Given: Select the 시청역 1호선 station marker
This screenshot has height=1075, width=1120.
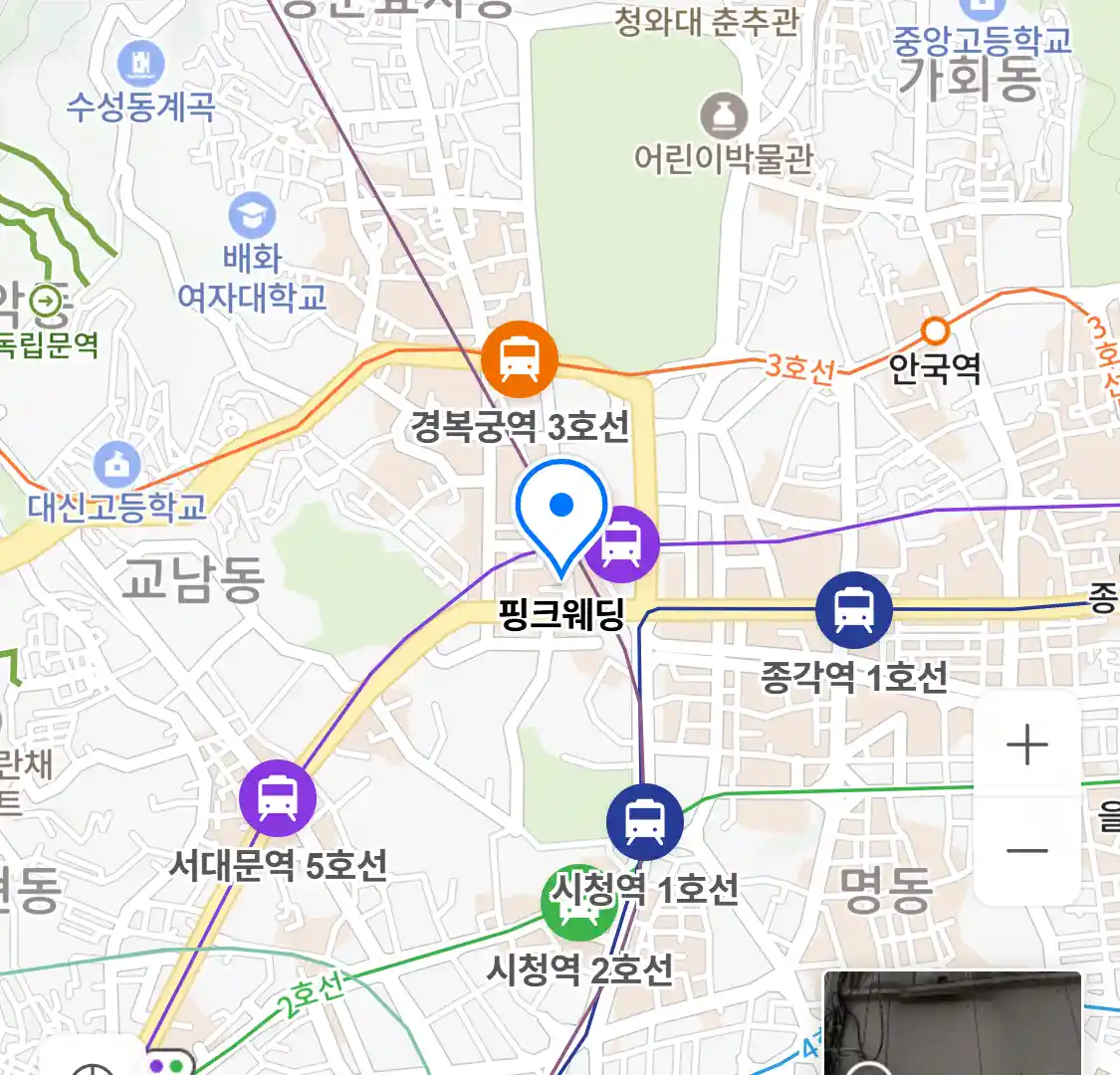Looking at the screenshot, I should (645, 822).
